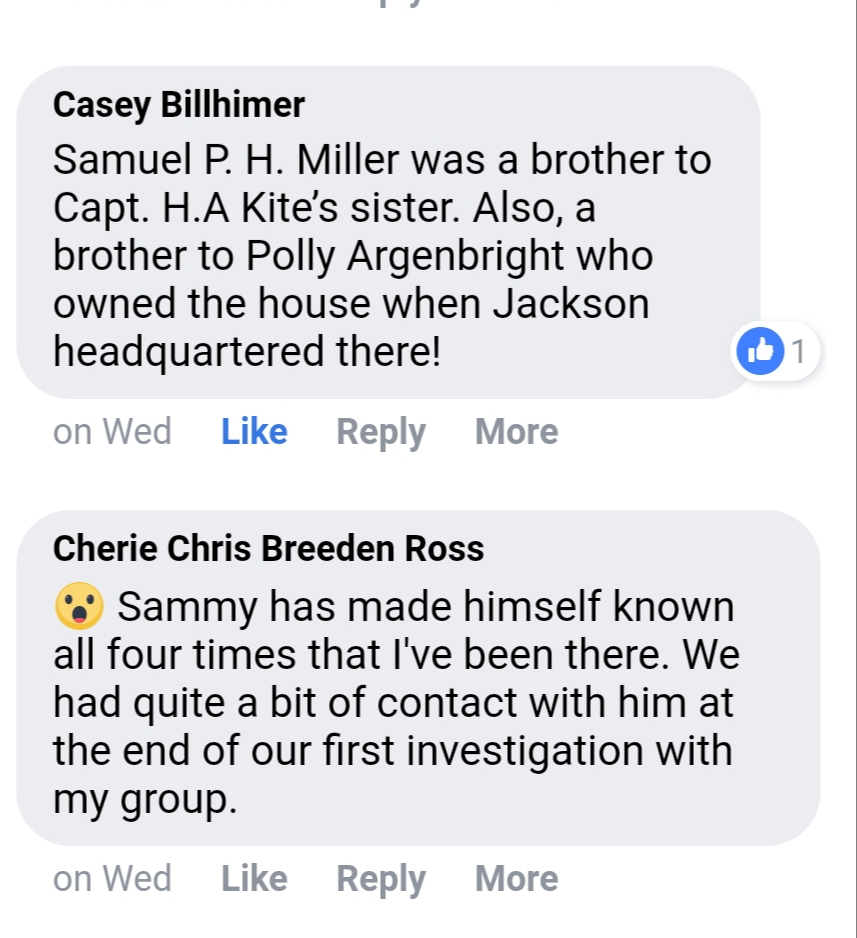Open More options on Cherie's comment
Viewport: 857px width, 938px height.
516,879
